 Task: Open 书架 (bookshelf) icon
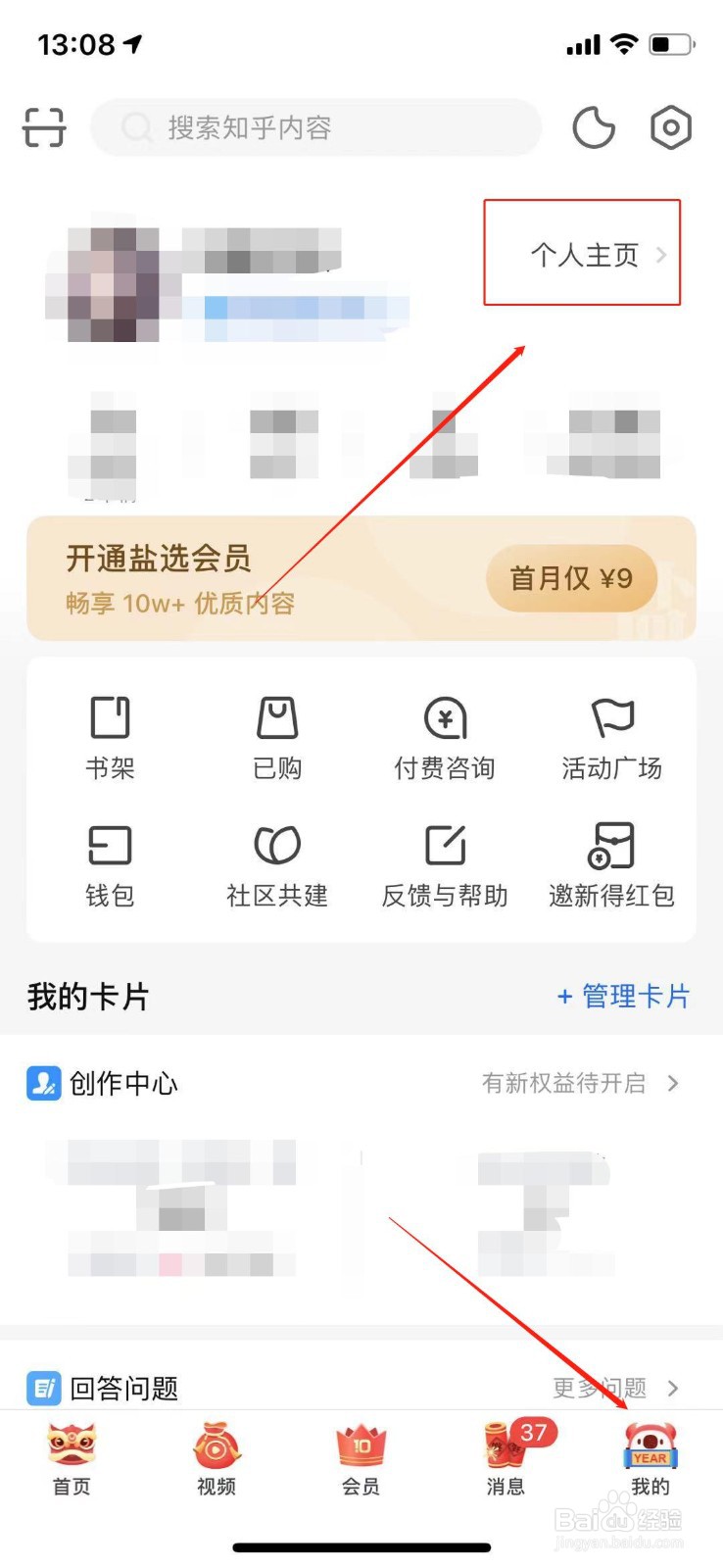pos(109,733)
